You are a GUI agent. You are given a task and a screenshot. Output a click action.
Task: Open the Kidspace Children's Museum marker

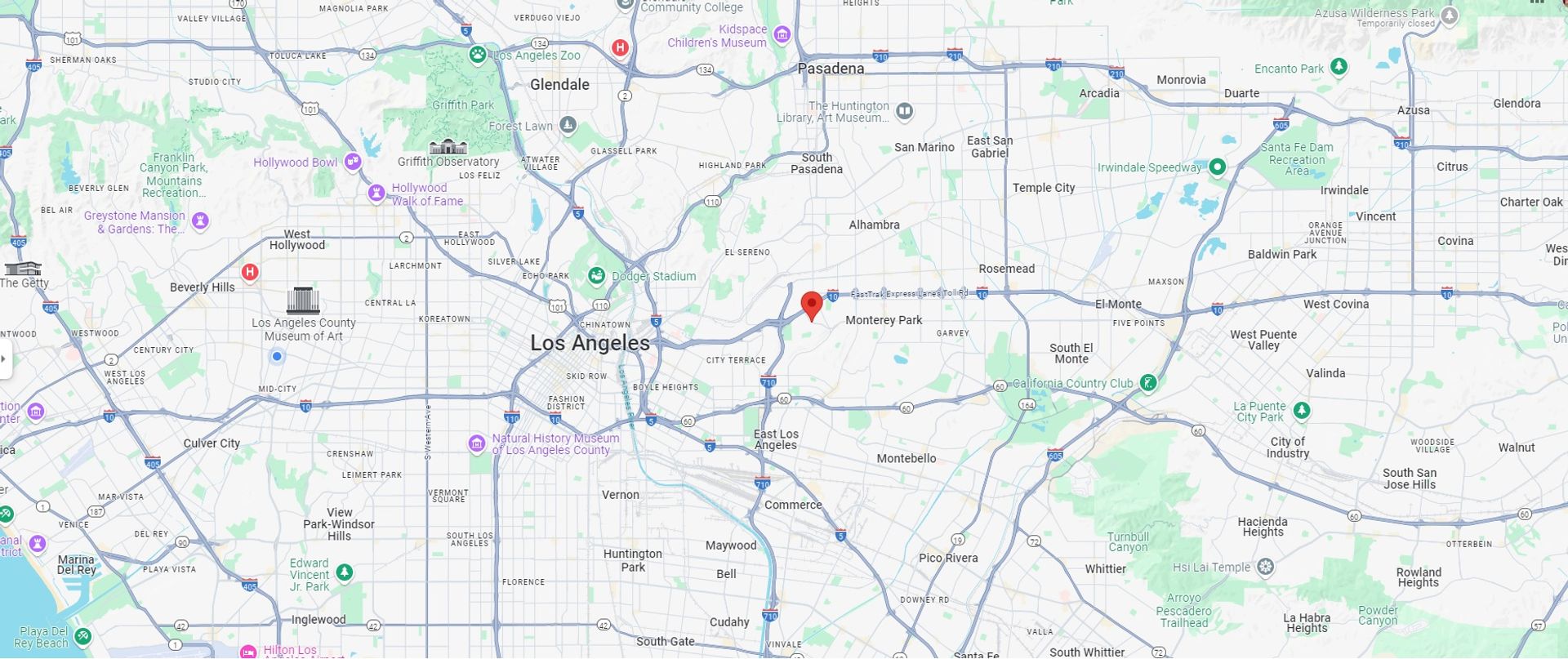point(782,34)
